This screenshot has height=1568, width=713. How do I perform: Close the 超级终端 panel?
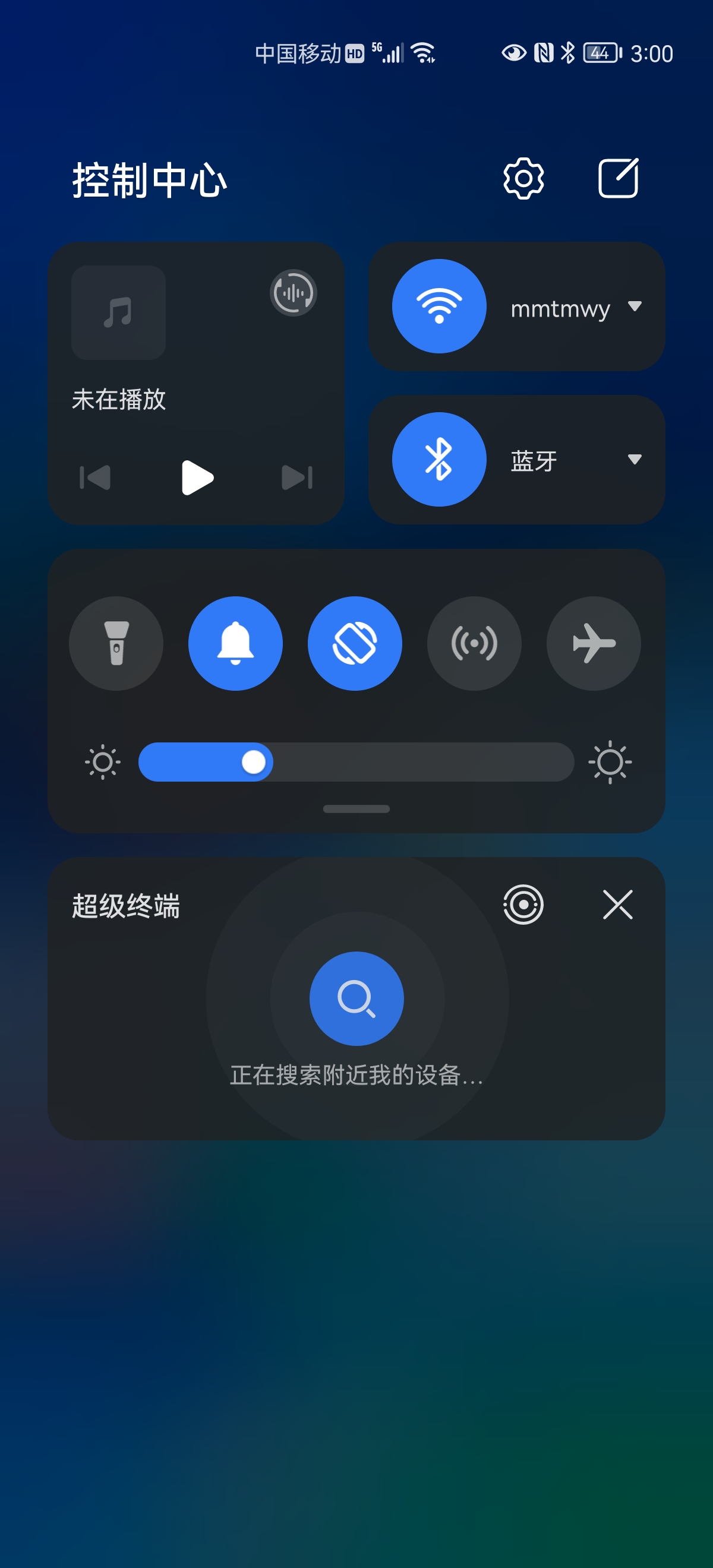point(618,905)
